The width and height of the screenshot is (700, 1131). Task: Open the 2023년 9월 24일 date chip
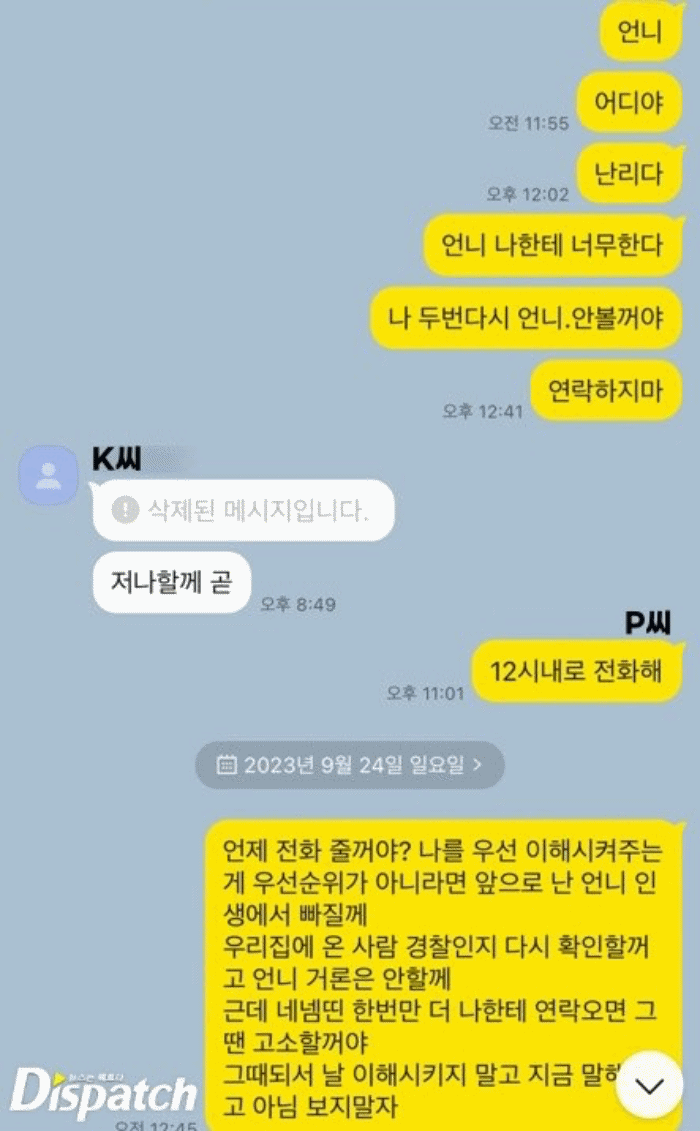point(349,765)
